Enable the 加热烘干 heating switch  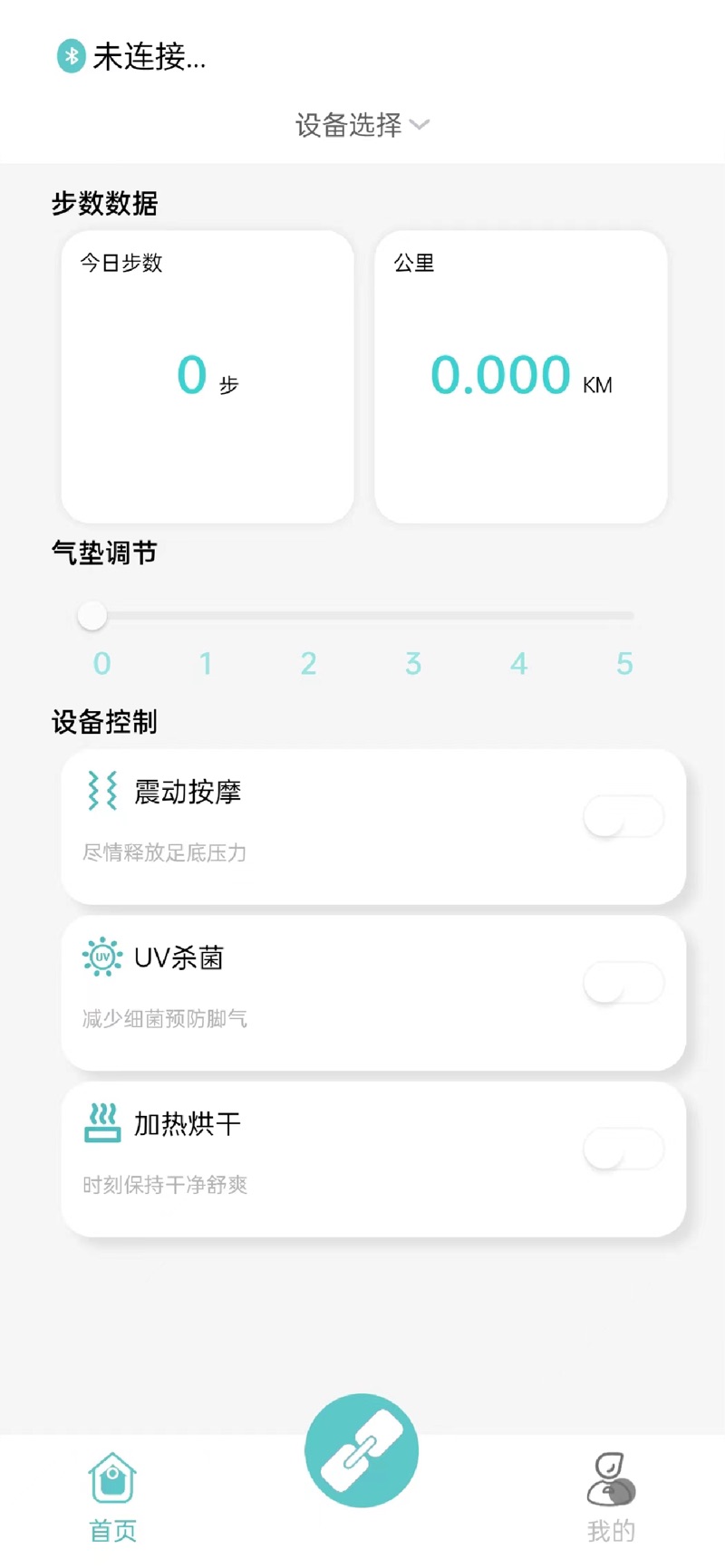coord(623,1148)
